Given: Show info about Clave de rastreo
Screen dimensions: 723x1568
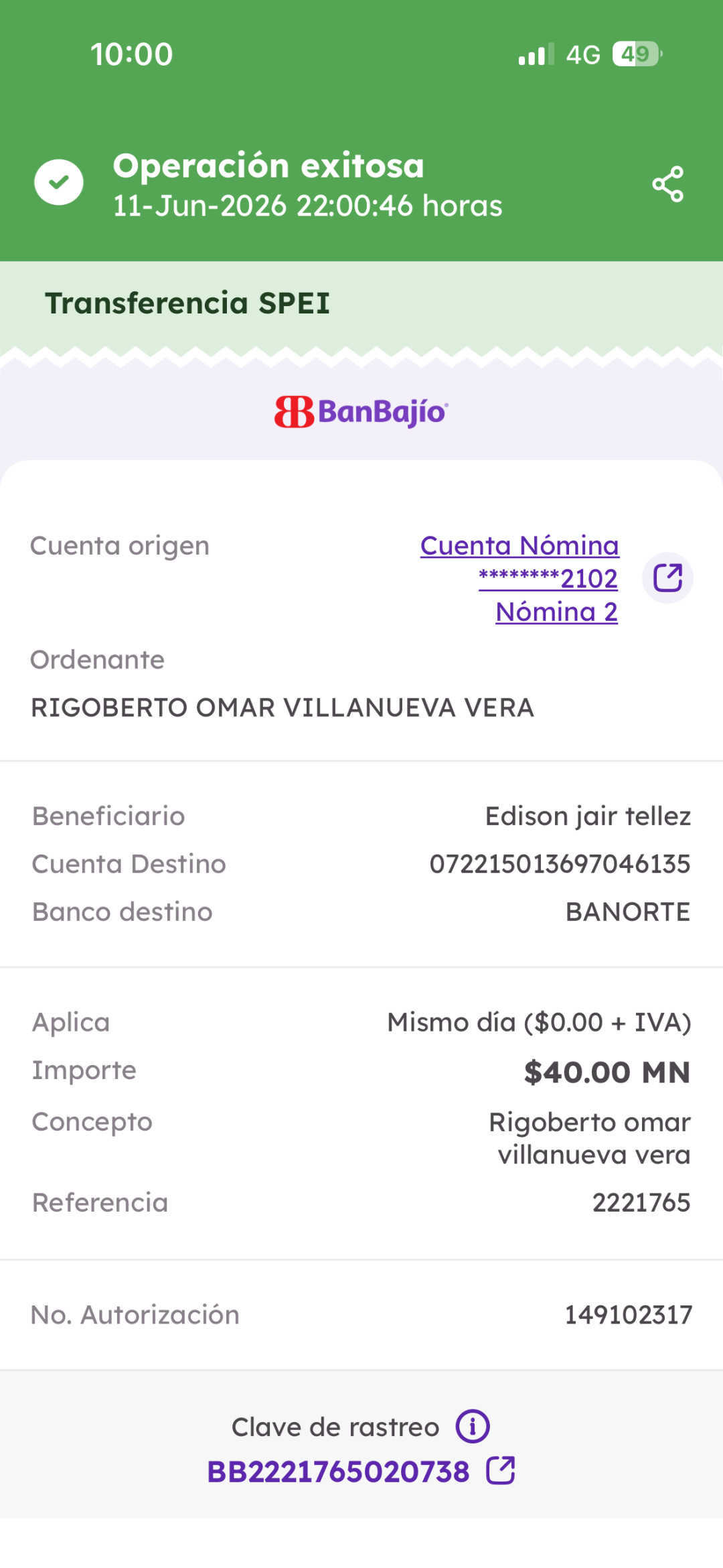Looking at the screenshot, I should [473, 1427].
